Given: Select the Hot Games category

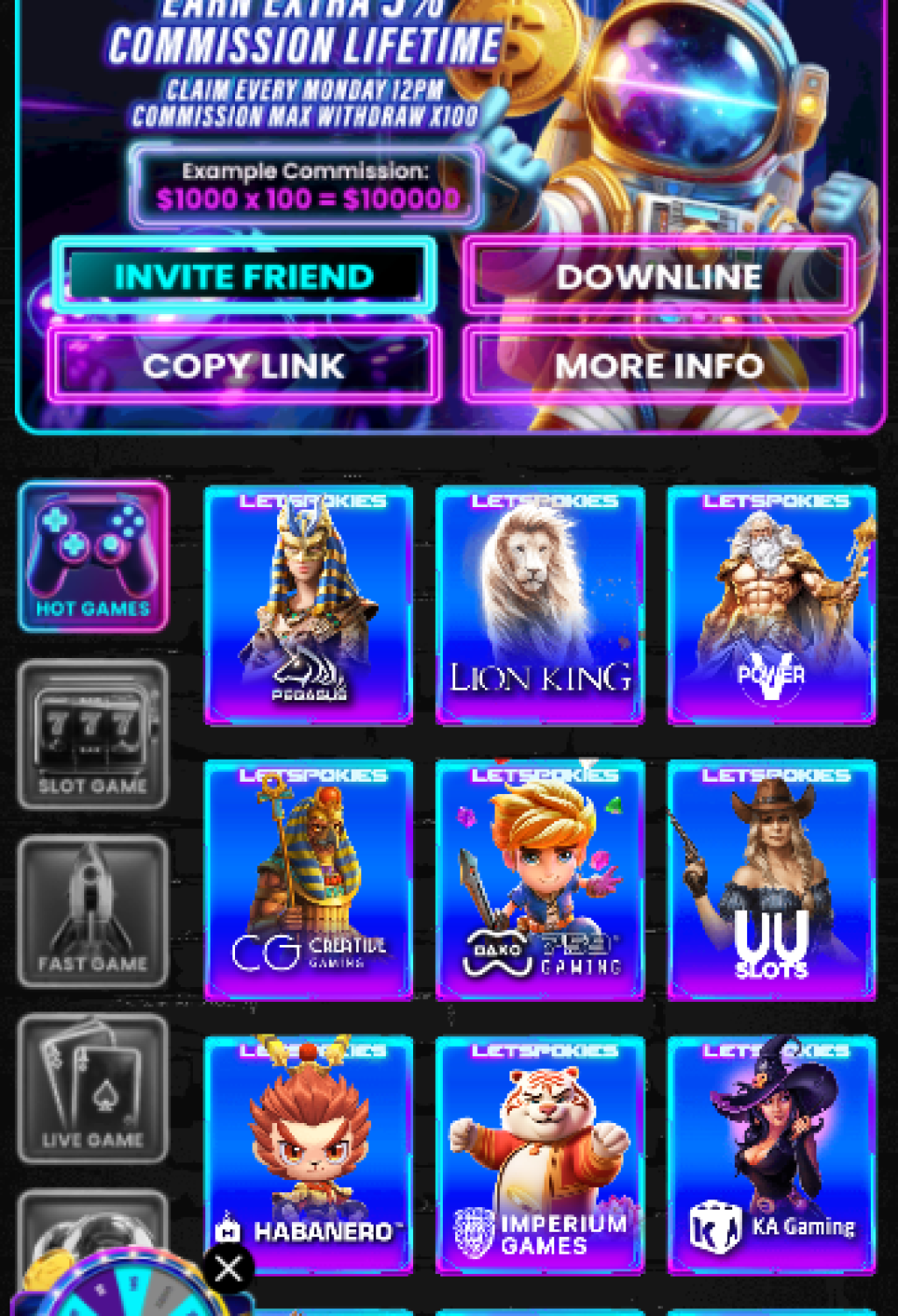Looking at the screenshot, I should 93,556.
